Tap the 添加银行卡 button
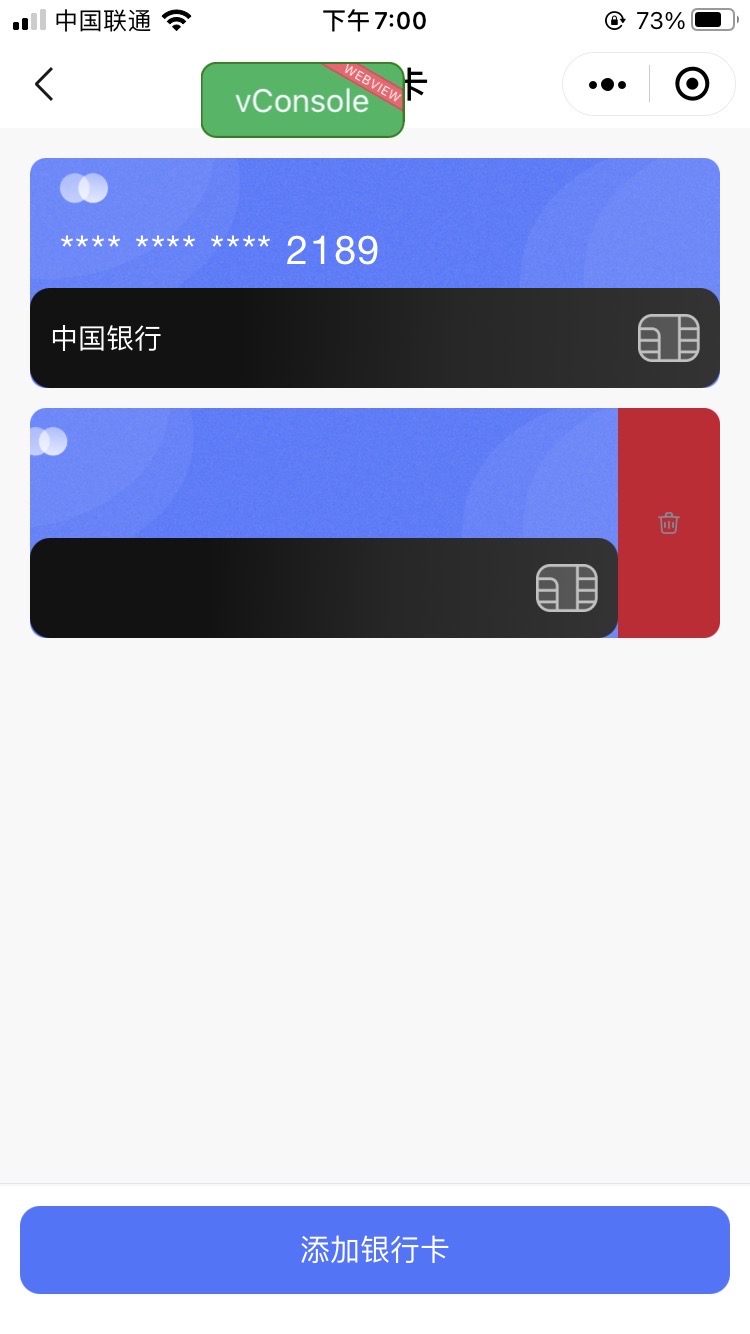This screenshot has width=750, height=1334. 374,1250
